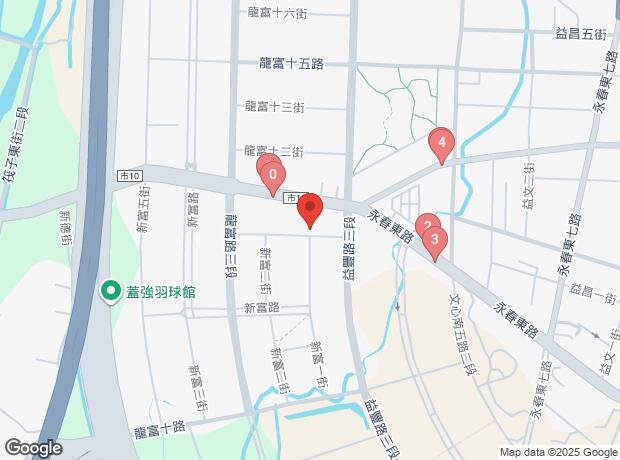Image resolution: width=620 pixels, height=460 pixels.
Task: Open the 蓋強羽球館 place marker
Action: (111, 291)
